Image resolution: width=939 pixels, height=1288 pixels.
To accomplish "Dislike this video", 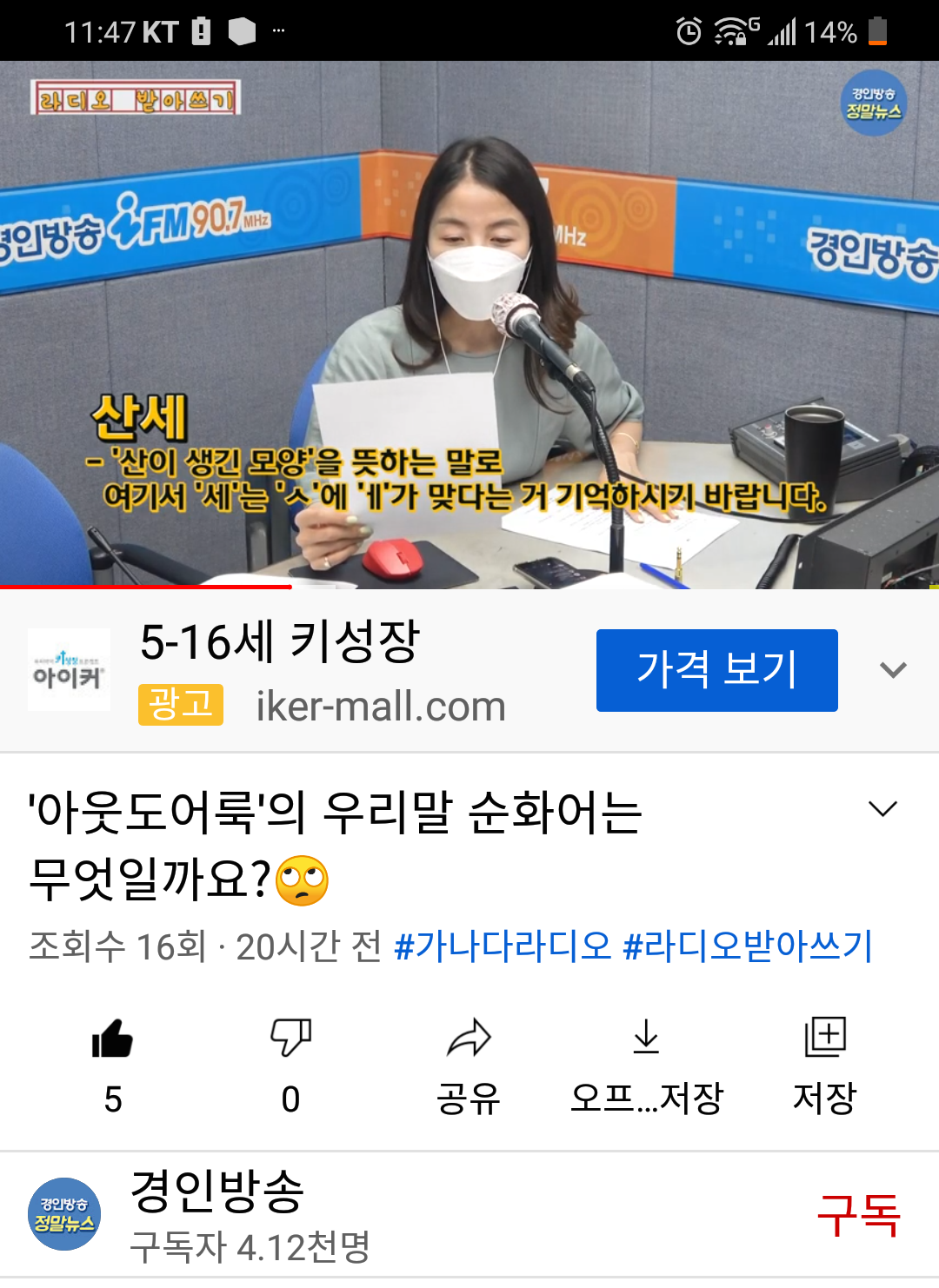I will pyautogui.click(x=290, y=1040).
